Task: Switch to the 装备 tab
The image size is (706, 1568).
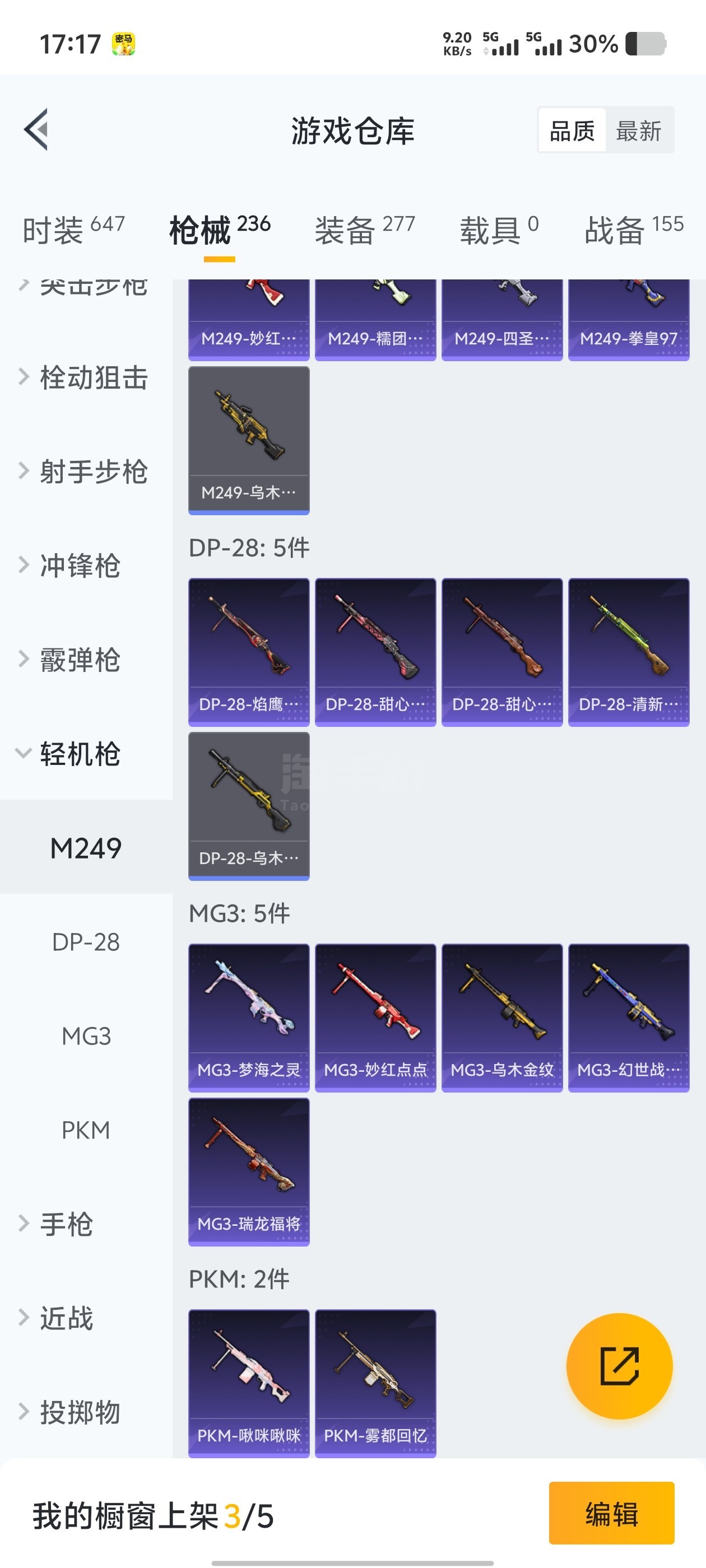Action: [365, 230]
